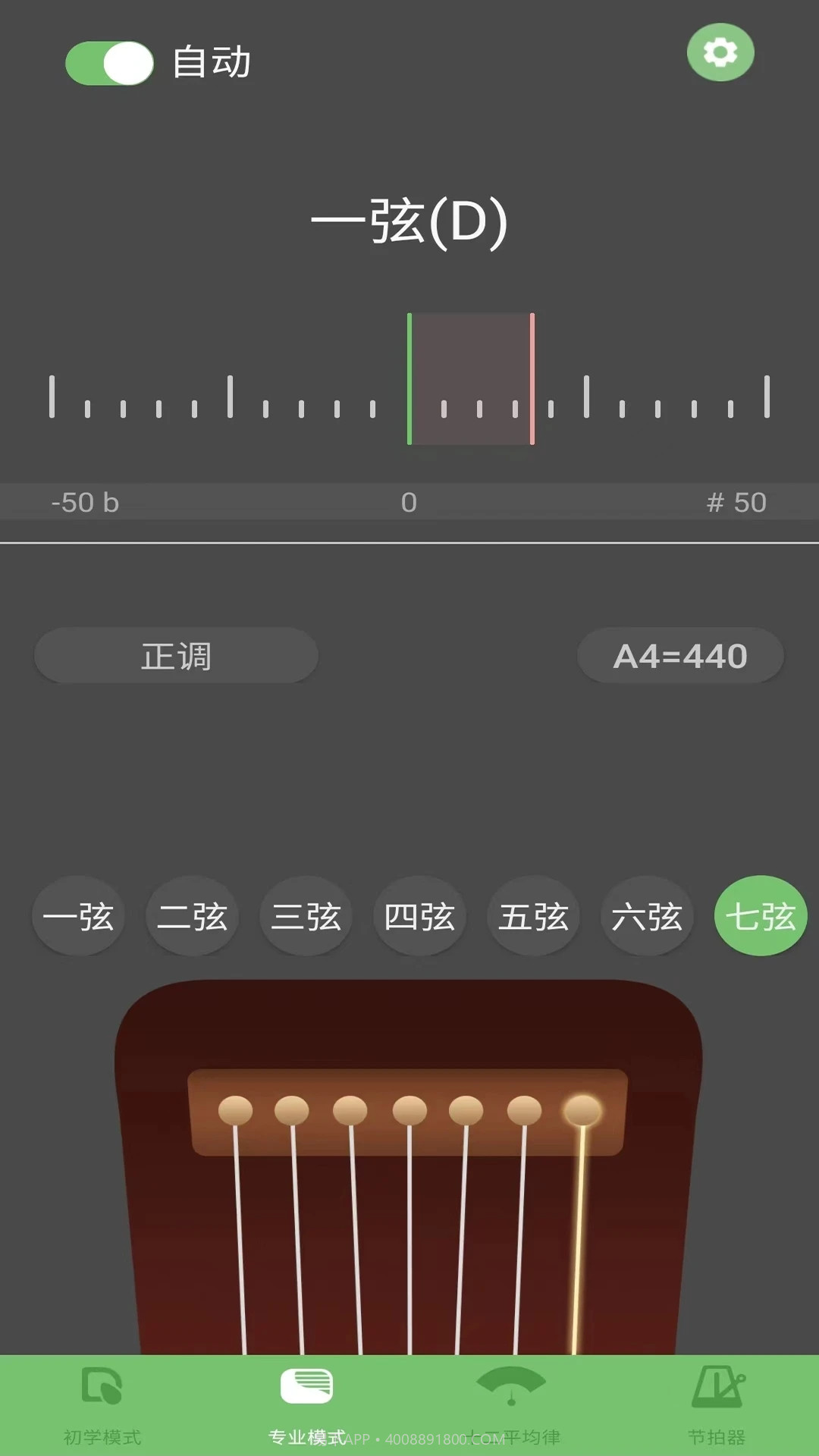Tap the glowing seventh string's tuning peg

click(580, 1110)
